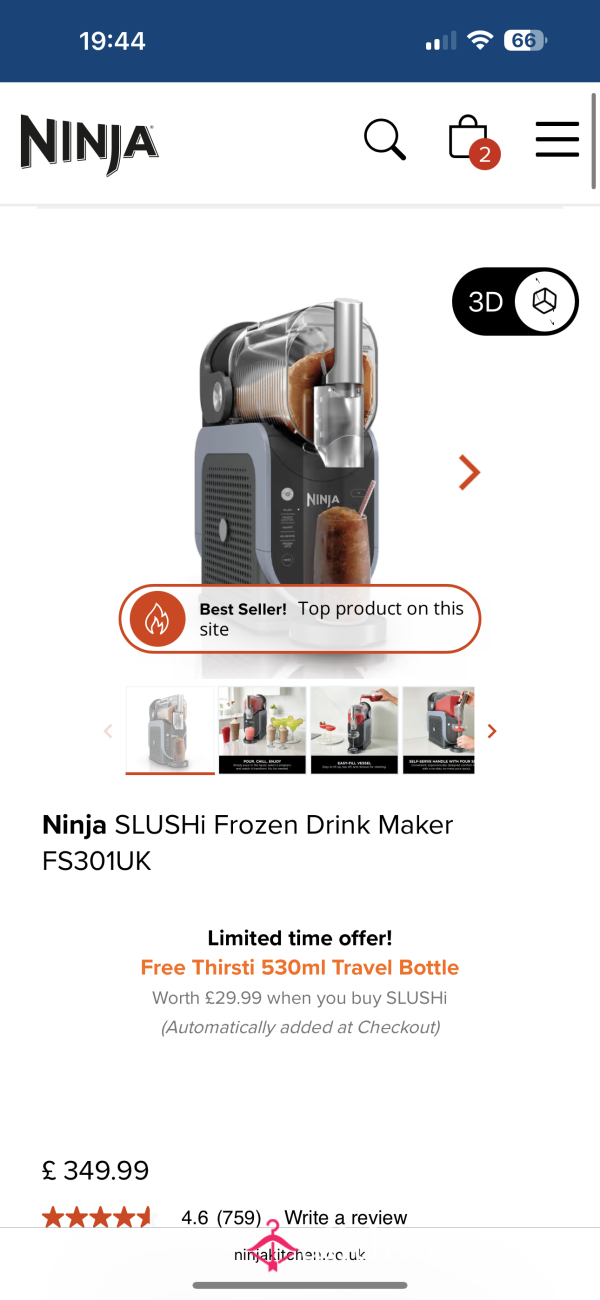Move the thumbnail carousel left arrow

pyautogui.click(x=108, y=731)
